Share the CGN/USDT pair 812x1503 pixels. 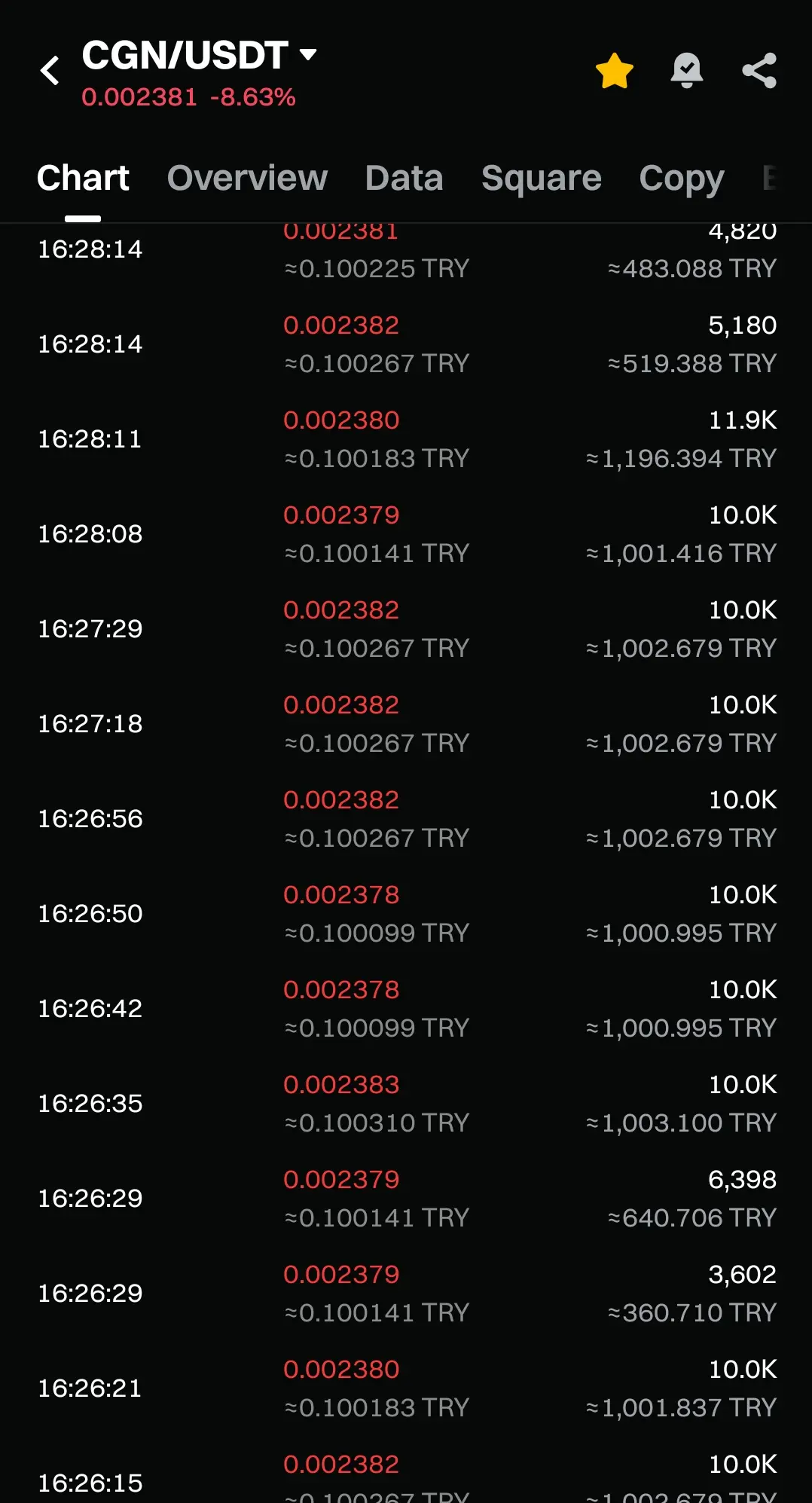pos(759,71)
